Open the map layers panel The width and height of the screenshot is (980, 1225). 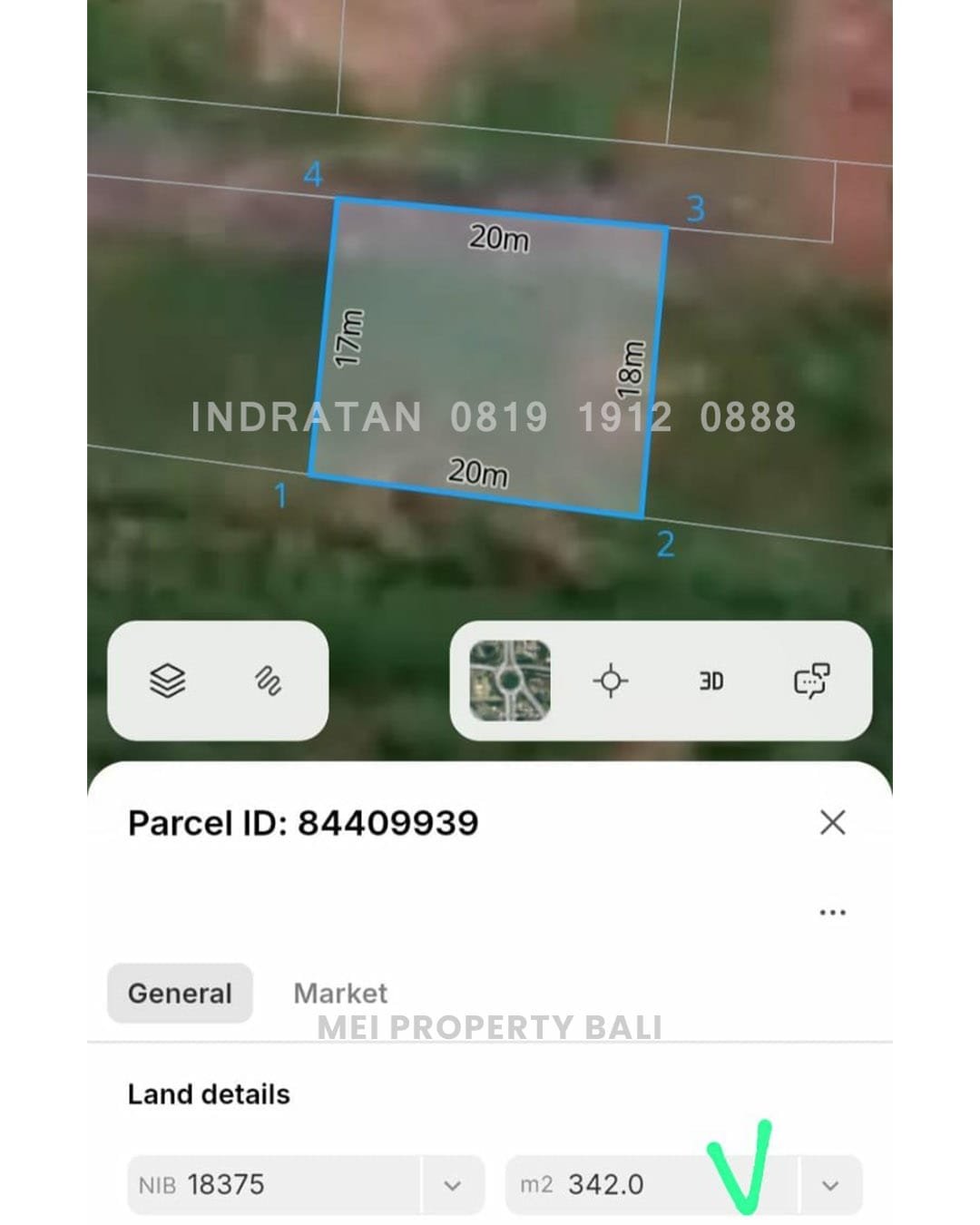coord(168,681)
